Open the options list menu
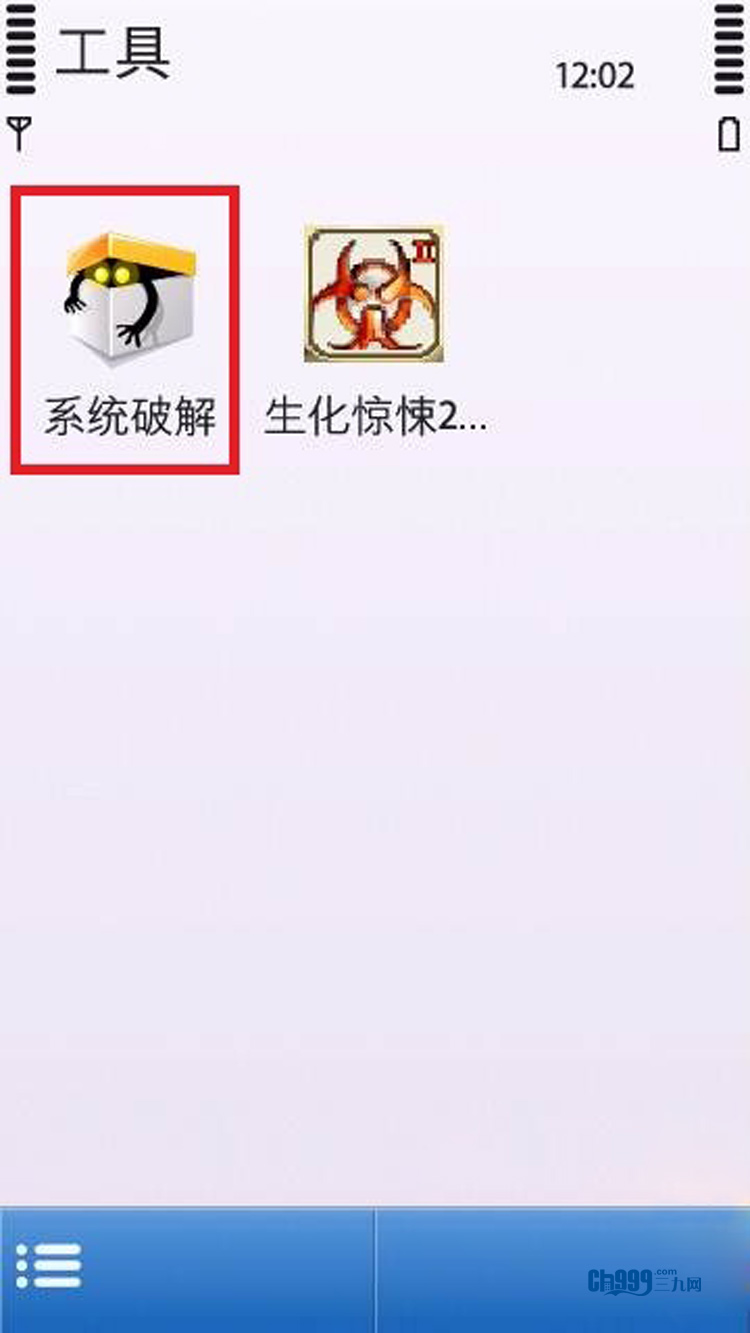 [50, 1267]
